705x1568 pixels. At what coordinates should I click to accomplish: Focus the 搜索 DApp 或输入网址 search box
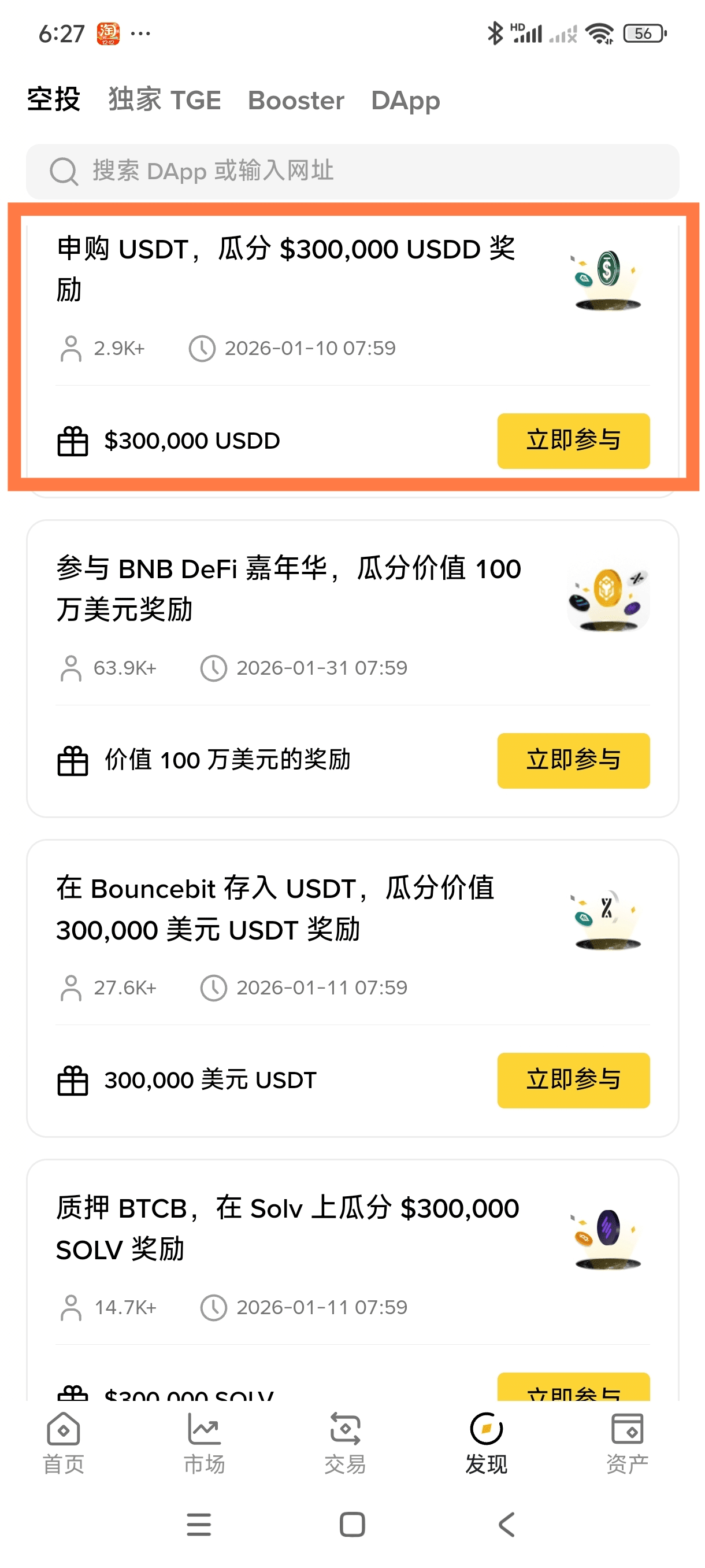pyautogui.click(x=352, y=171)
